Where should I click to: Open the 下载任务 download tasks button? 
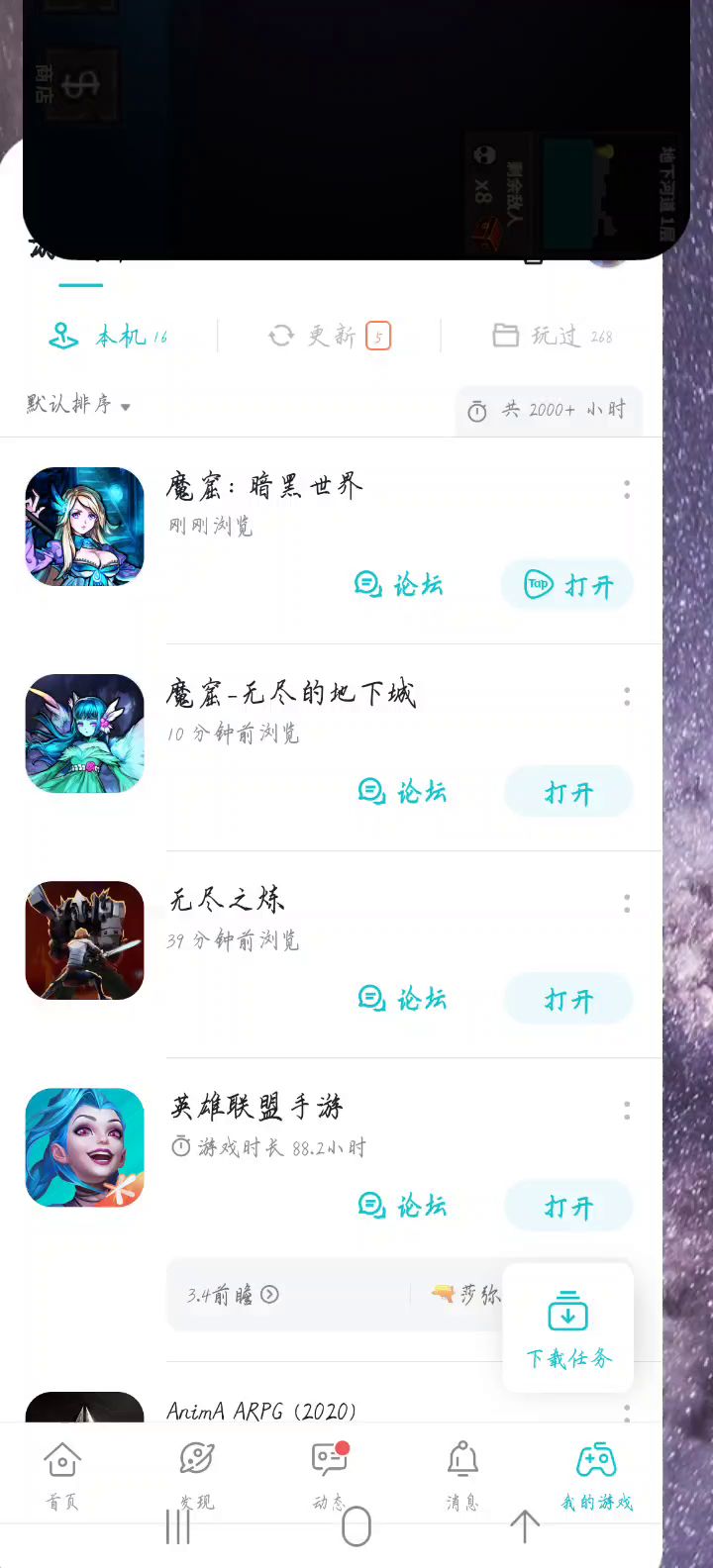point(568,1327)
